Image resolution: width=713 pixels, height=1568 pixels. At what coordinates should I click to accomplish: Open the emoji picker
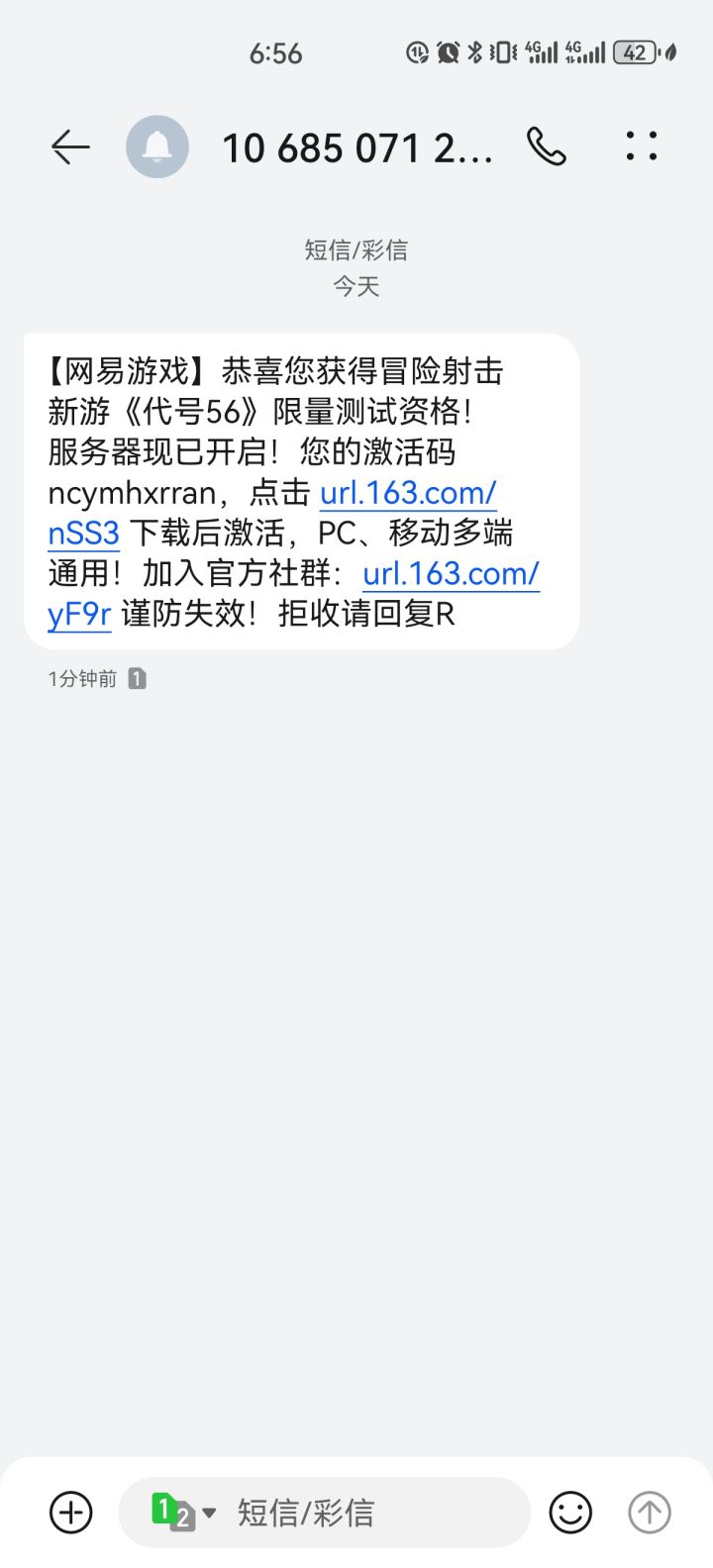[570, 1513]
